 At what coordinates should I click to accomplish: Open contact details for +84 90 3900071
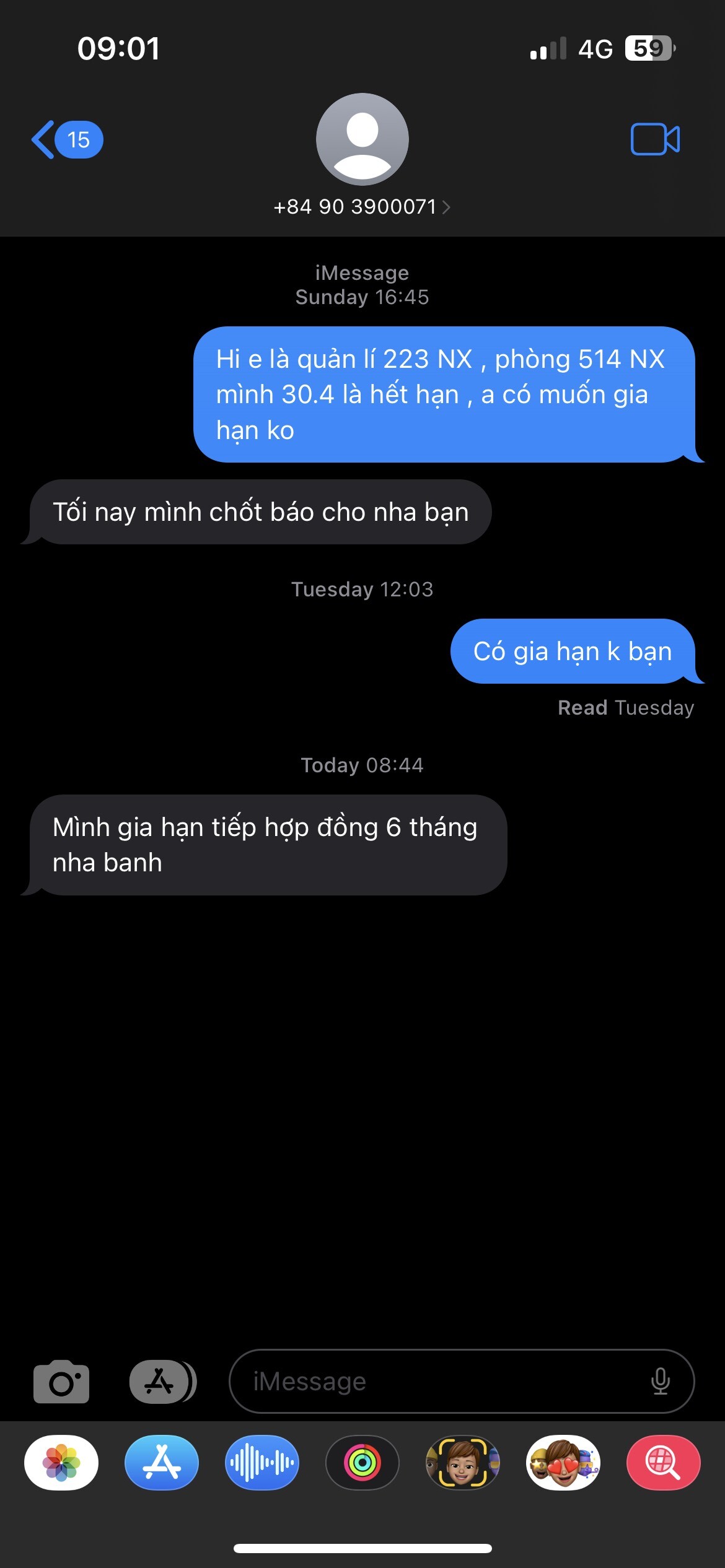pyautogui.click(x=362, y=206)
